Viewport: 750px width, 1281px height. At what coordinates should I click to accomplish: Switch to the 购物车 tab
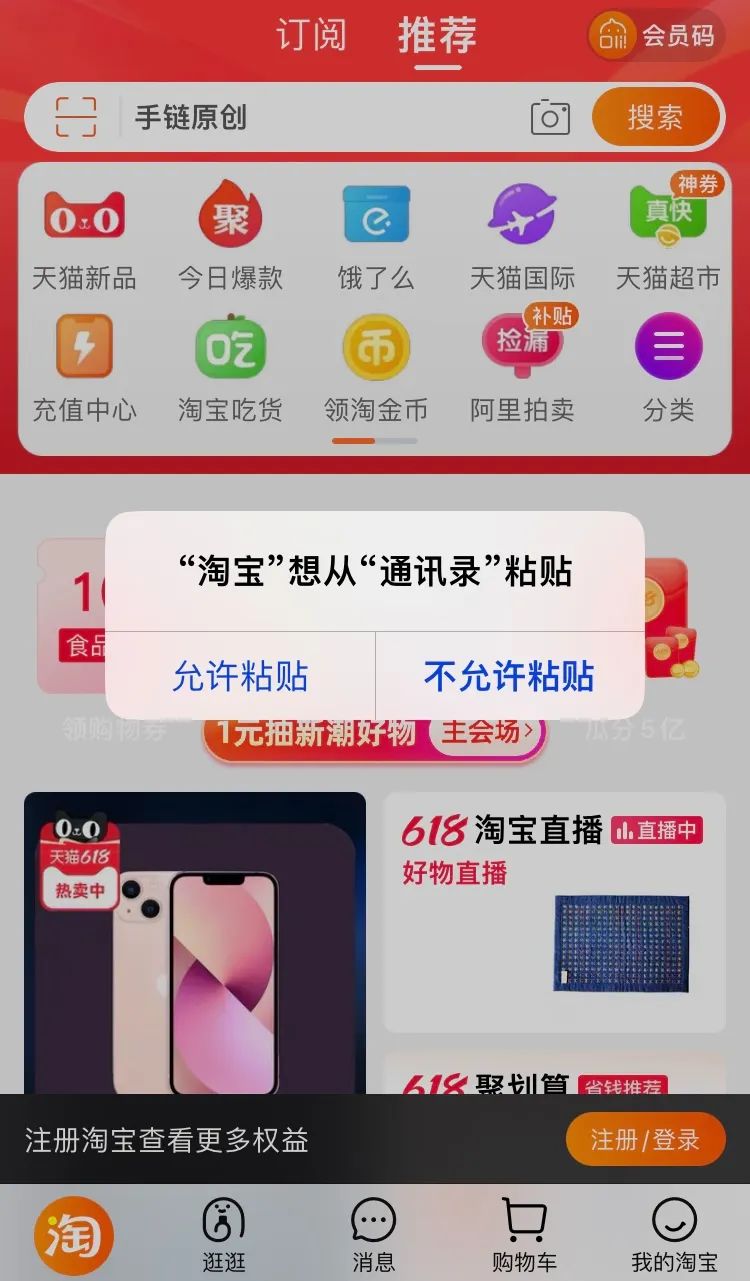524,1235
